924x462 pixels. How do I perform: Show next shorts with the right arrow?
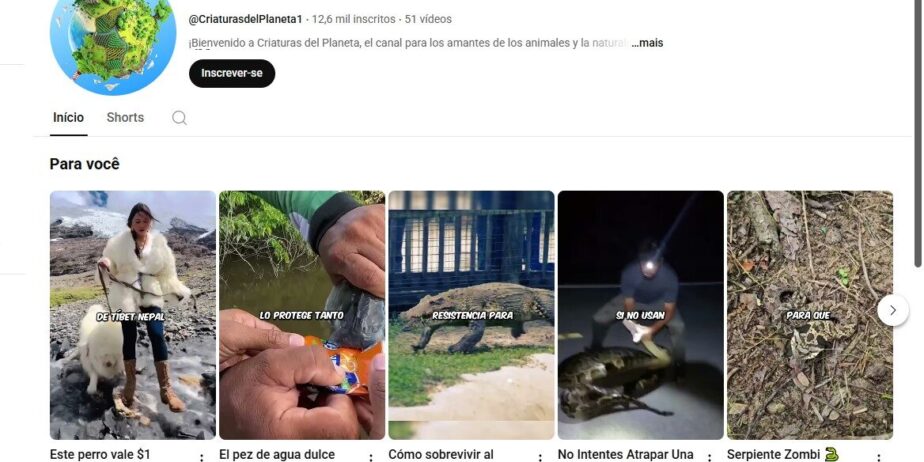pos(893,310)
